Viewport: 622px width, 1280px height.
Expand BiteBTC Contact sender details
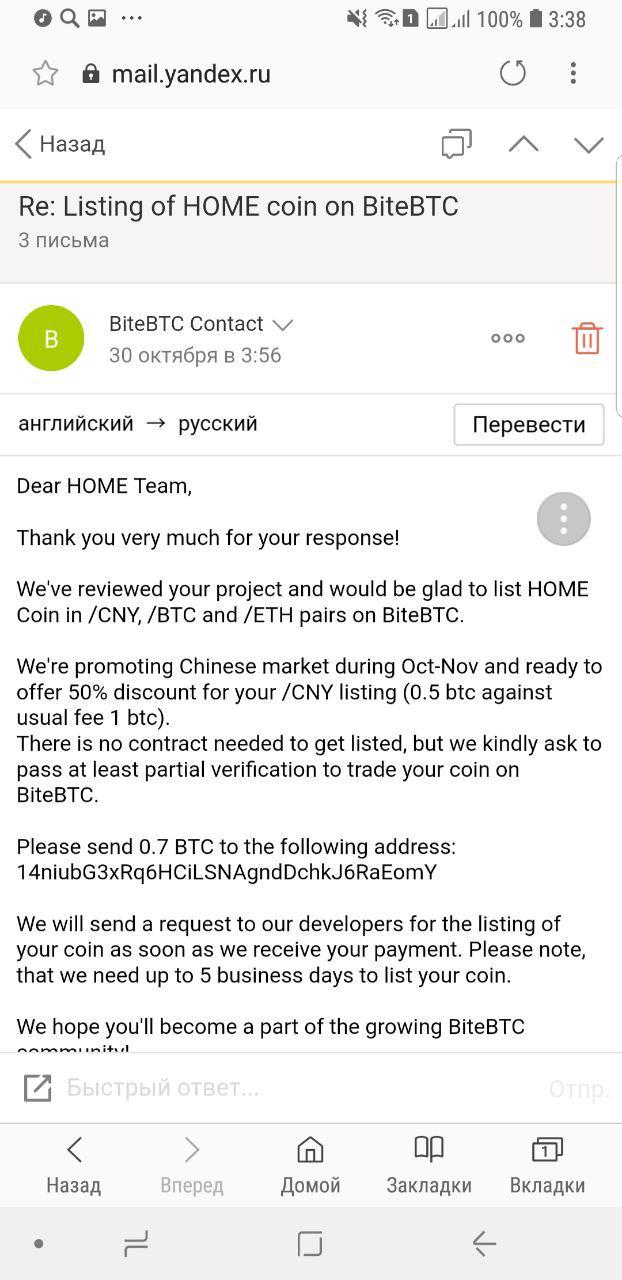coord(283,325)
